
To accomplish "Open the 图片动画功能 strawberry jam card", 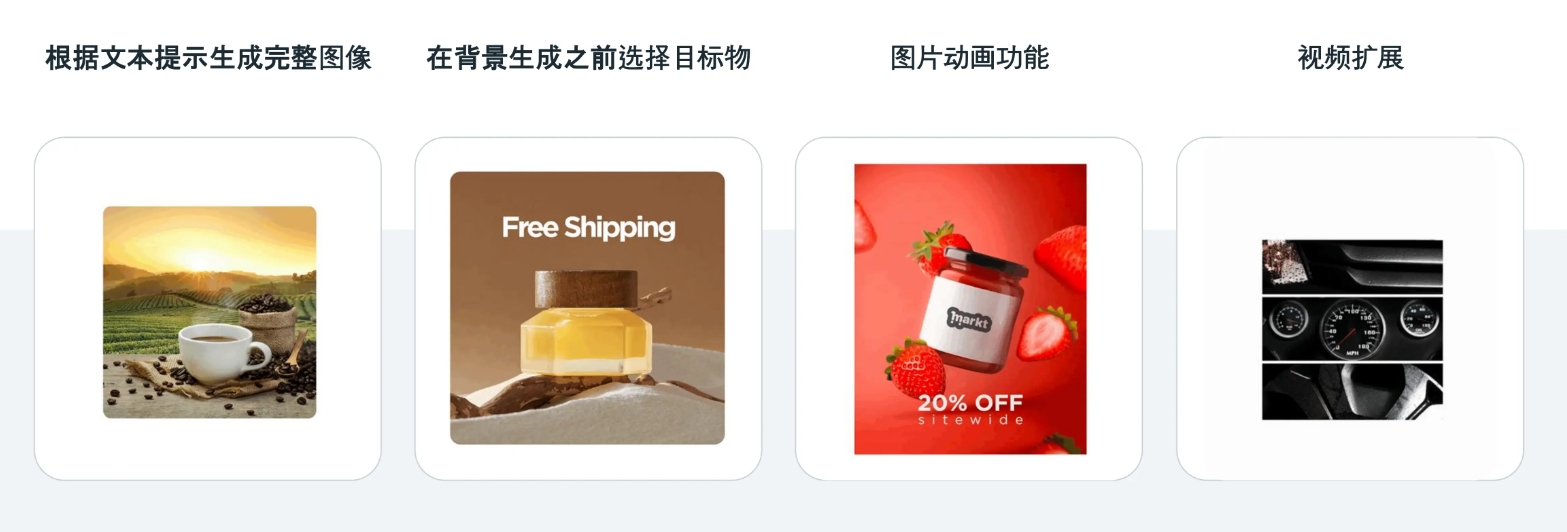I will coord(969,308).
